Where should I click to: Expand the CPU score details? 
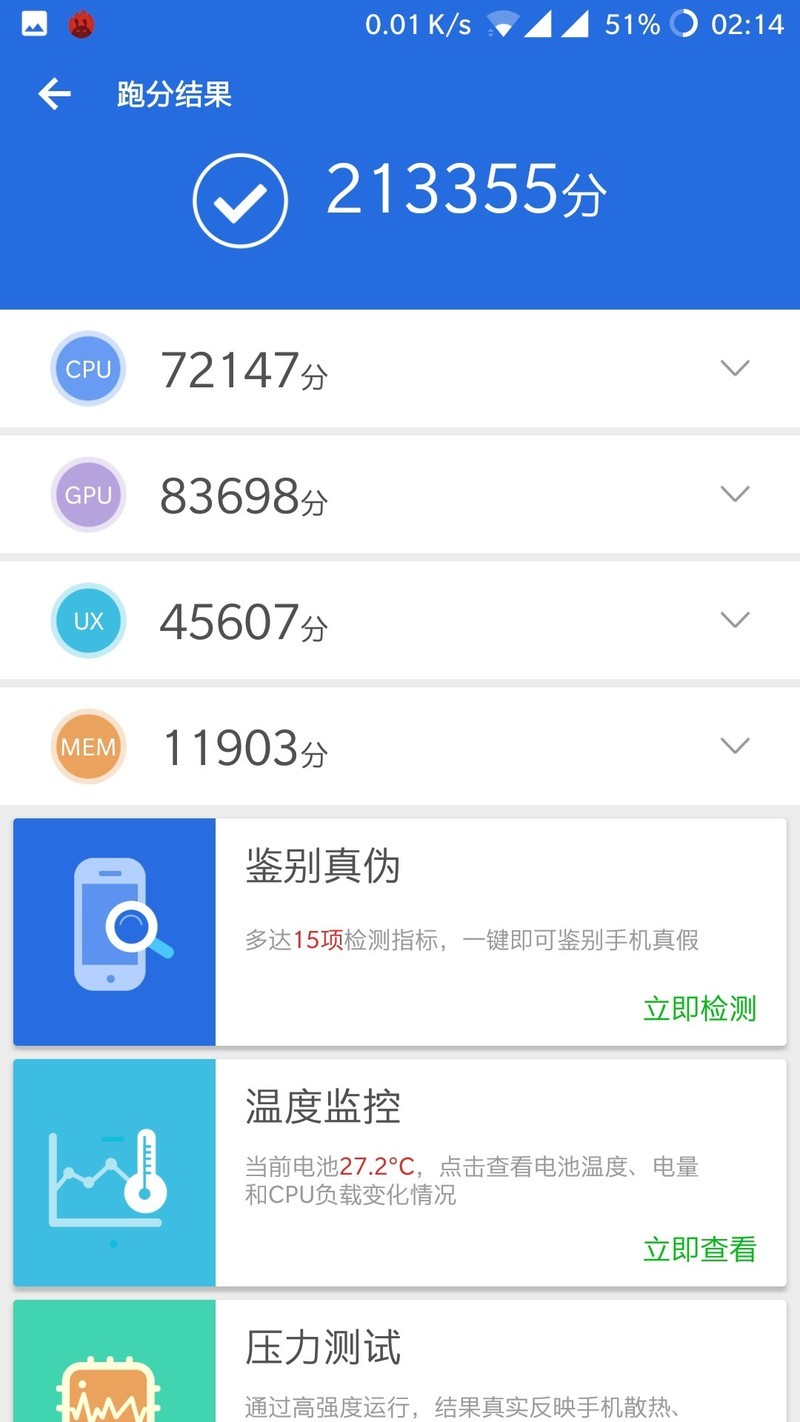click(x=735, y=369)
